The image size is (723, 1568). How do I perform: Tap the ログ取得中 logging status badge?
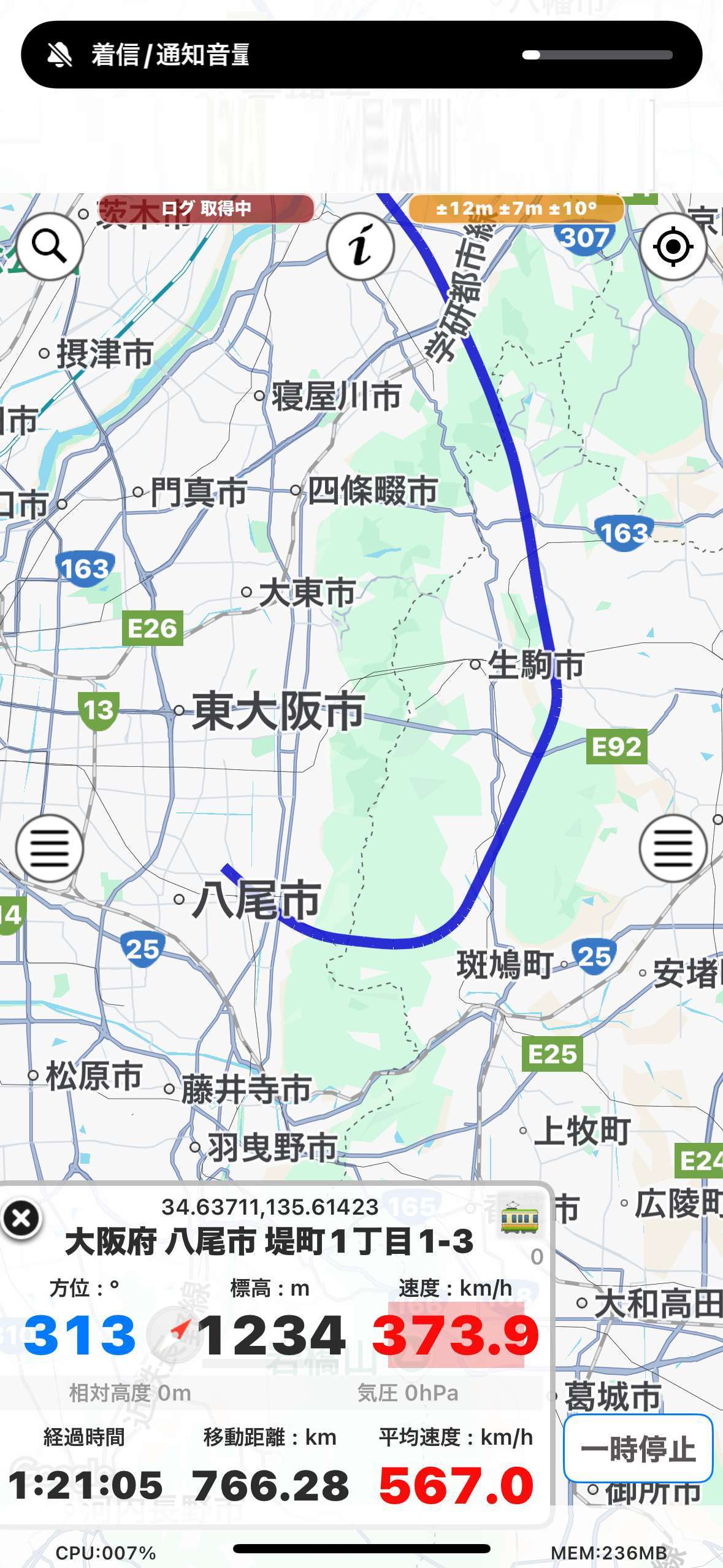click(206, 209)
